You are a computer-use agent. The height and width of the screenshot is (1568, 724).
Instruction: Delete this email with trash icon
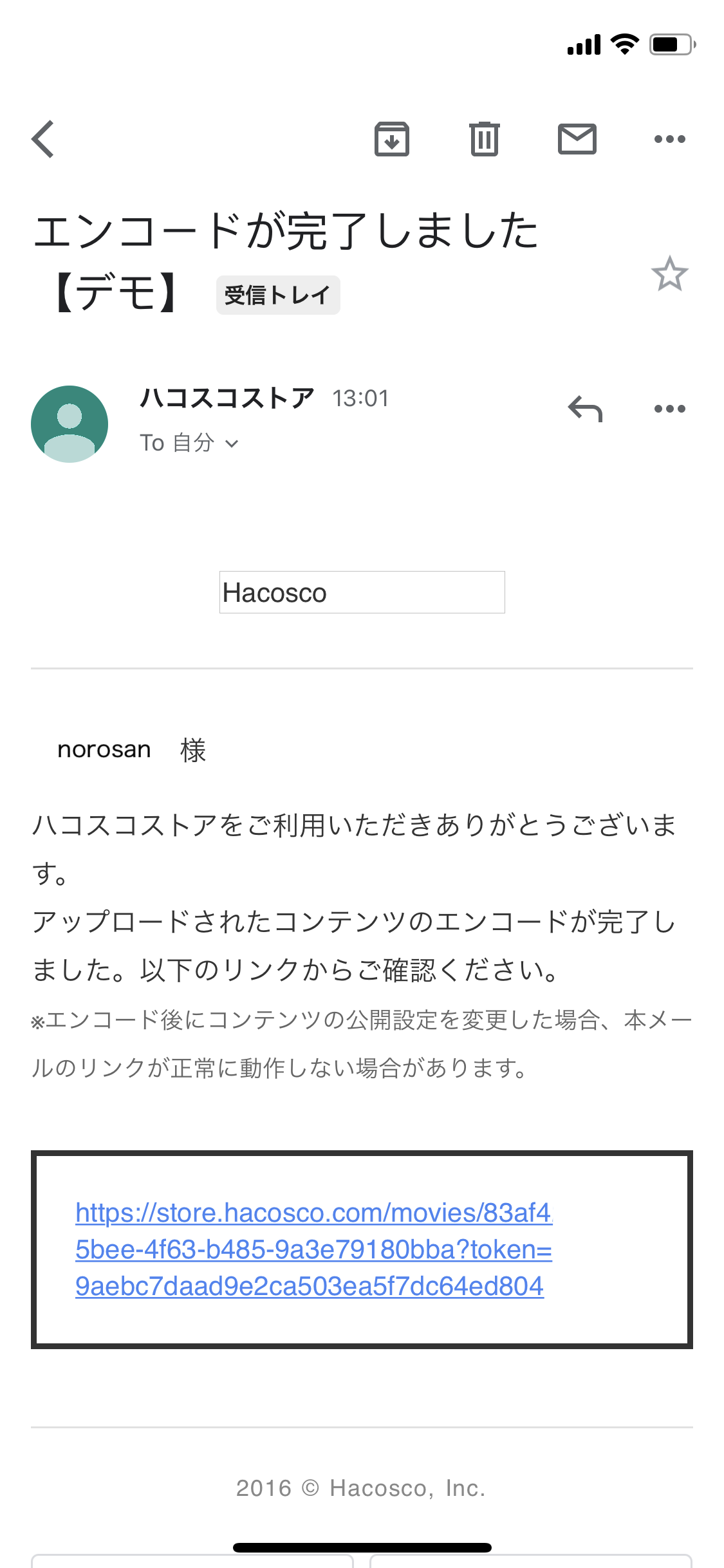[485, 139]
